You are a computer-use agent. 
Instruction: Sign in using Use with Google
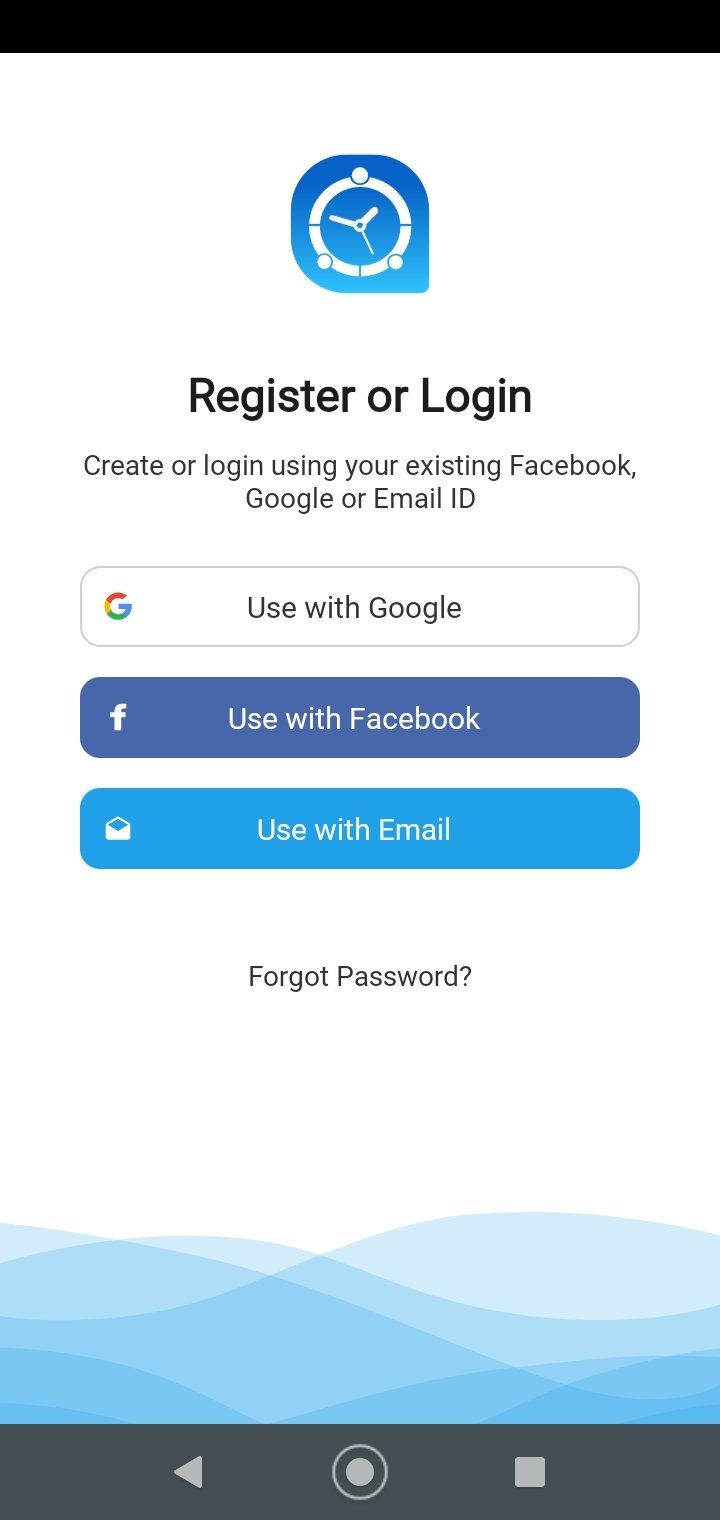tap(360, 607)
